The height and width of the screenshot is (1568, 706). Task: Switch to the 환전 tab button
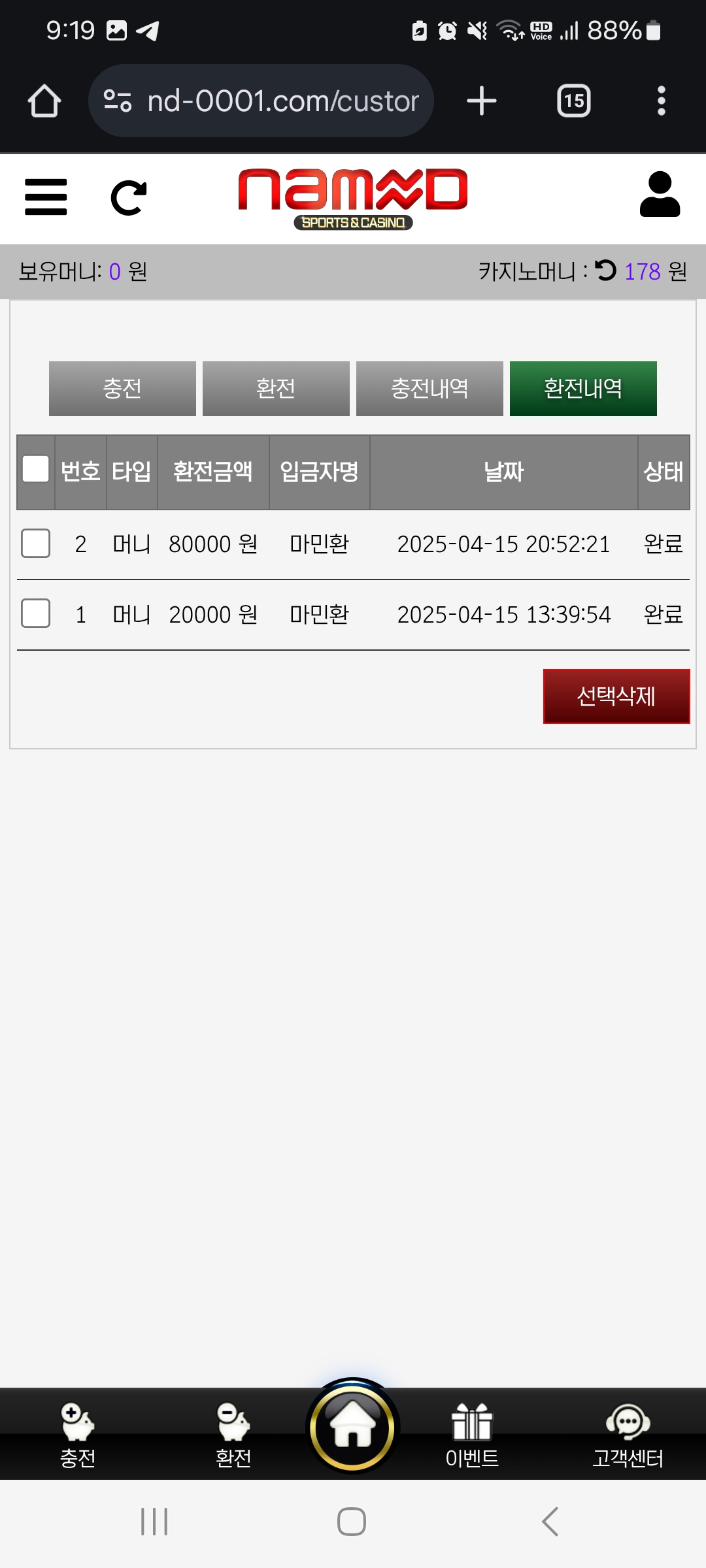276,389
